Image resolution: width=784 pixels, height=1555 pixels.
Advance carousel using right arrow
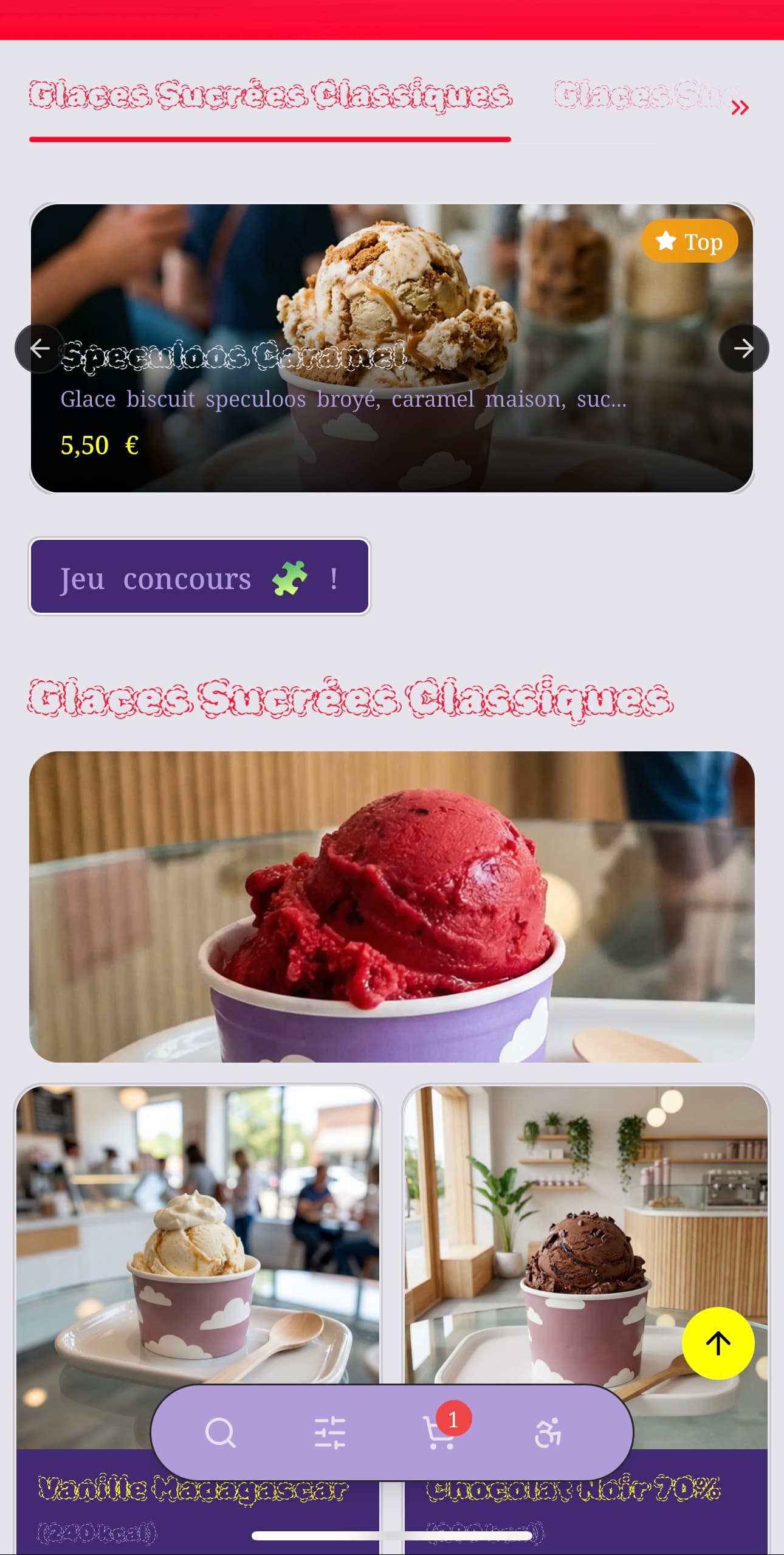[743, 348]
